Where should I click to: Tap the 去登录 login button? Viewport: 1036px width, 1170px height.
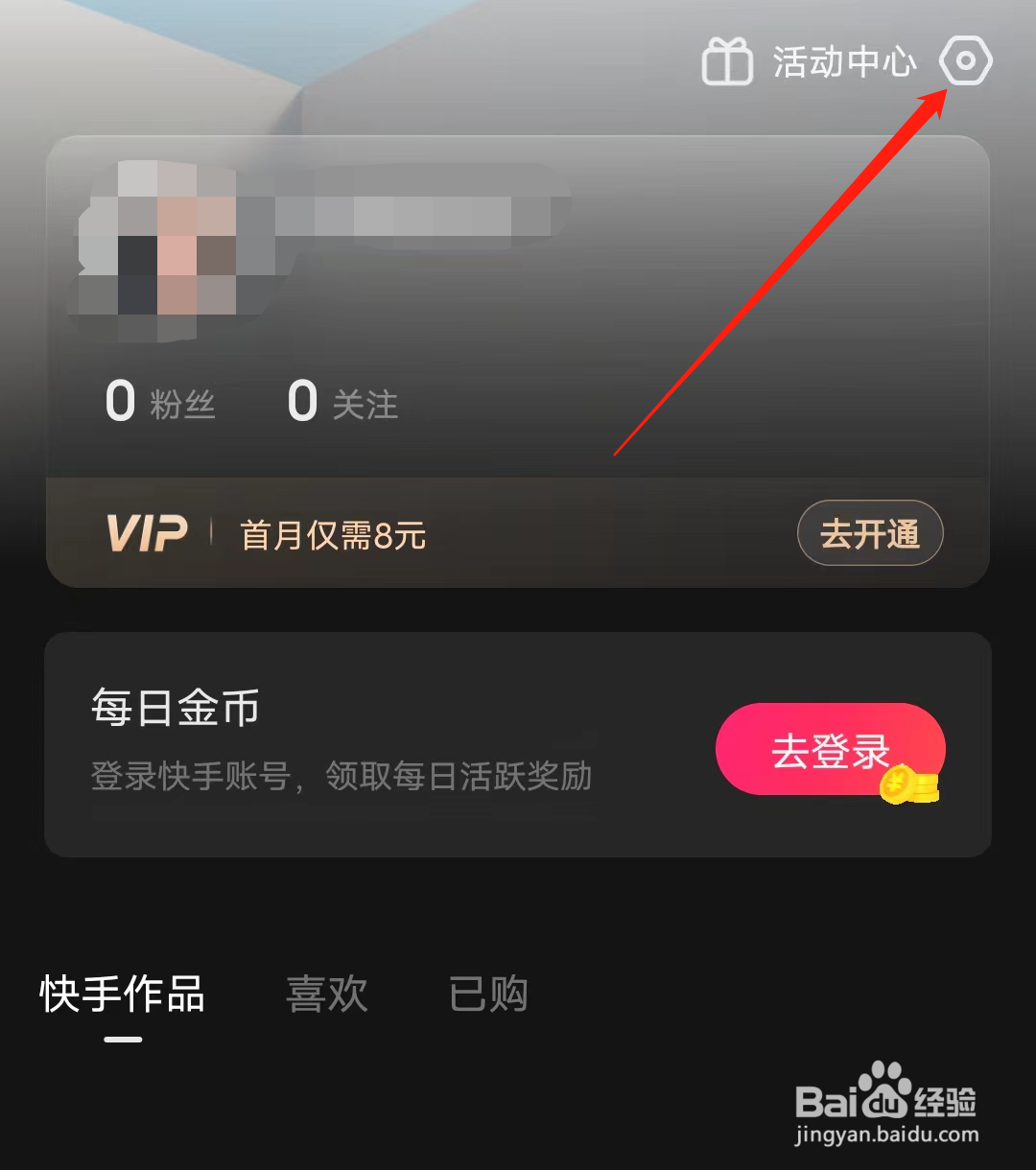(830, 750)
